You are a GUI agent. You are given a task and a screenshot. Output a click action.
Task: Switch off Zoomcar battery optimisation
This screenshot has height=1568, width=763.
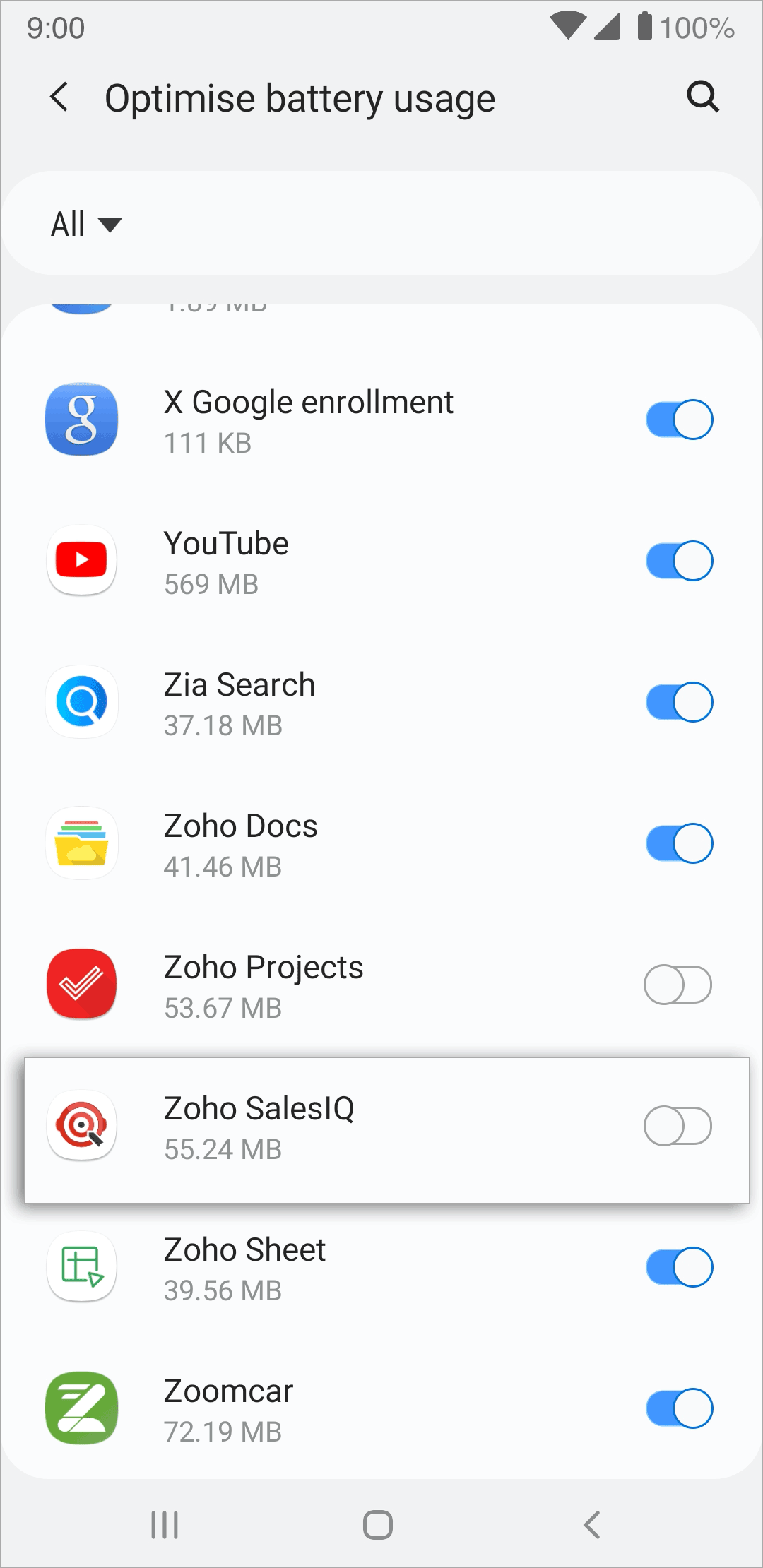tap(679, 1408)
